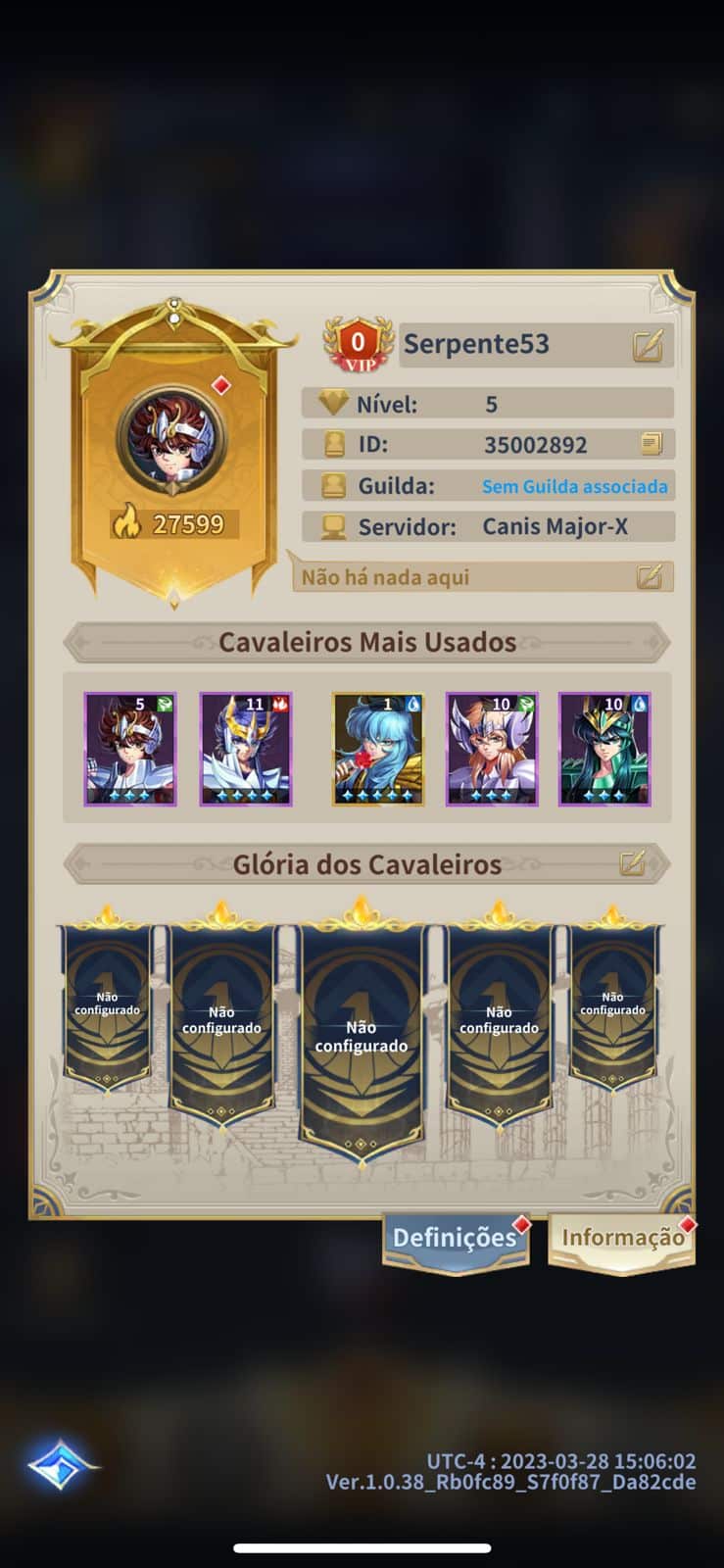Click the Servidor monitor icon

tap(332, 526)
